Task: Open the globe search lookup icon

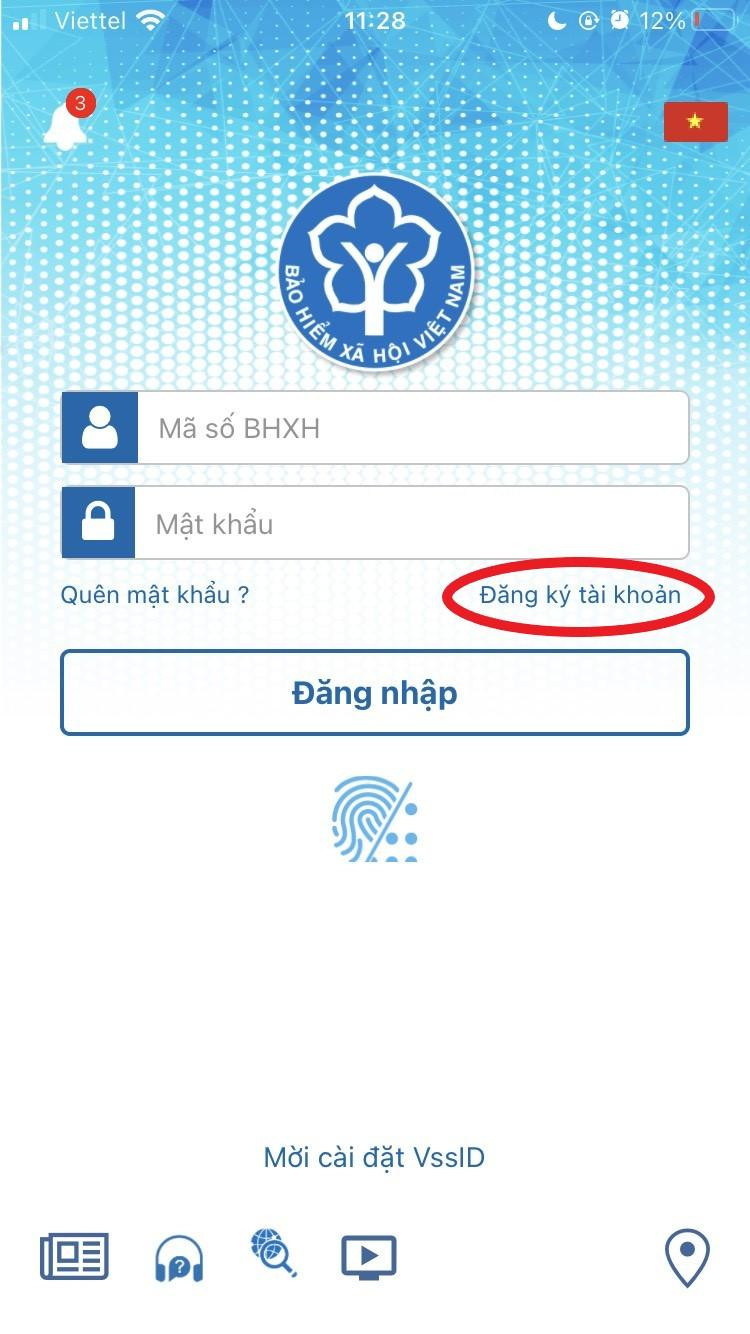Action: point(273,1253)
